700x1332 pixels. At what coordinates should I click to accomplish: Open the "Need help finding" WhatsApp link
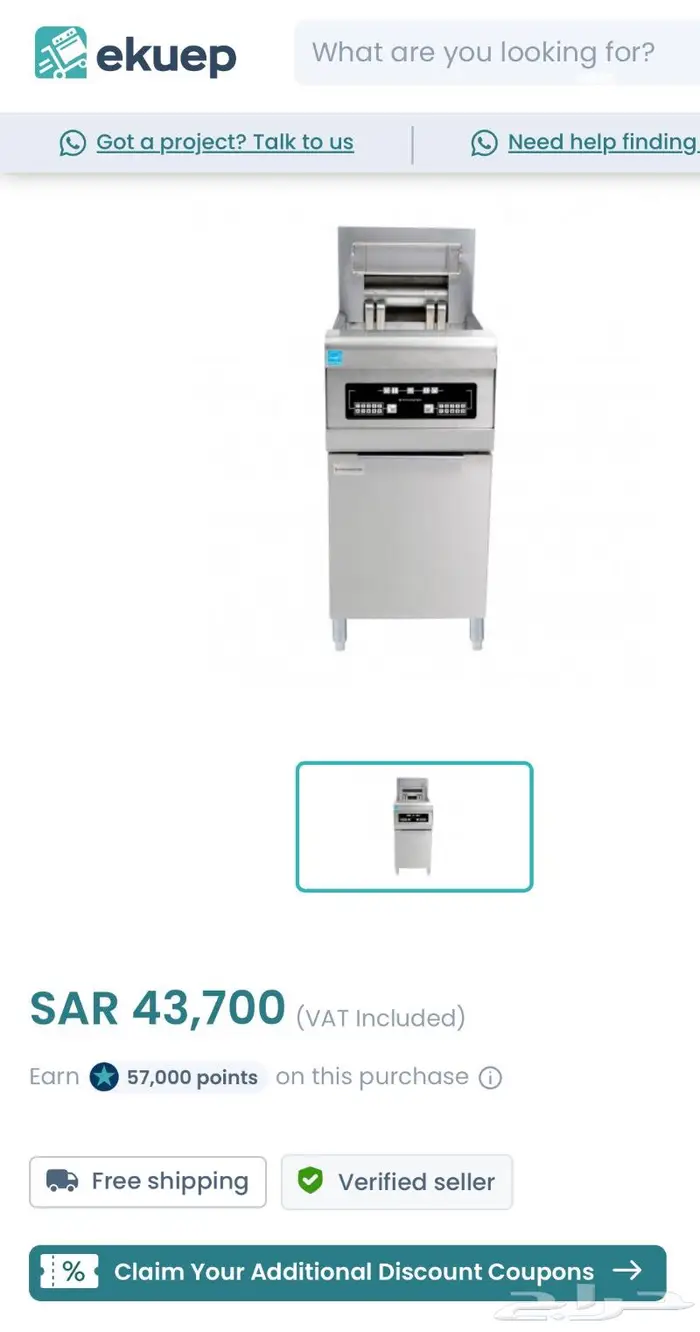coord(601,143)
